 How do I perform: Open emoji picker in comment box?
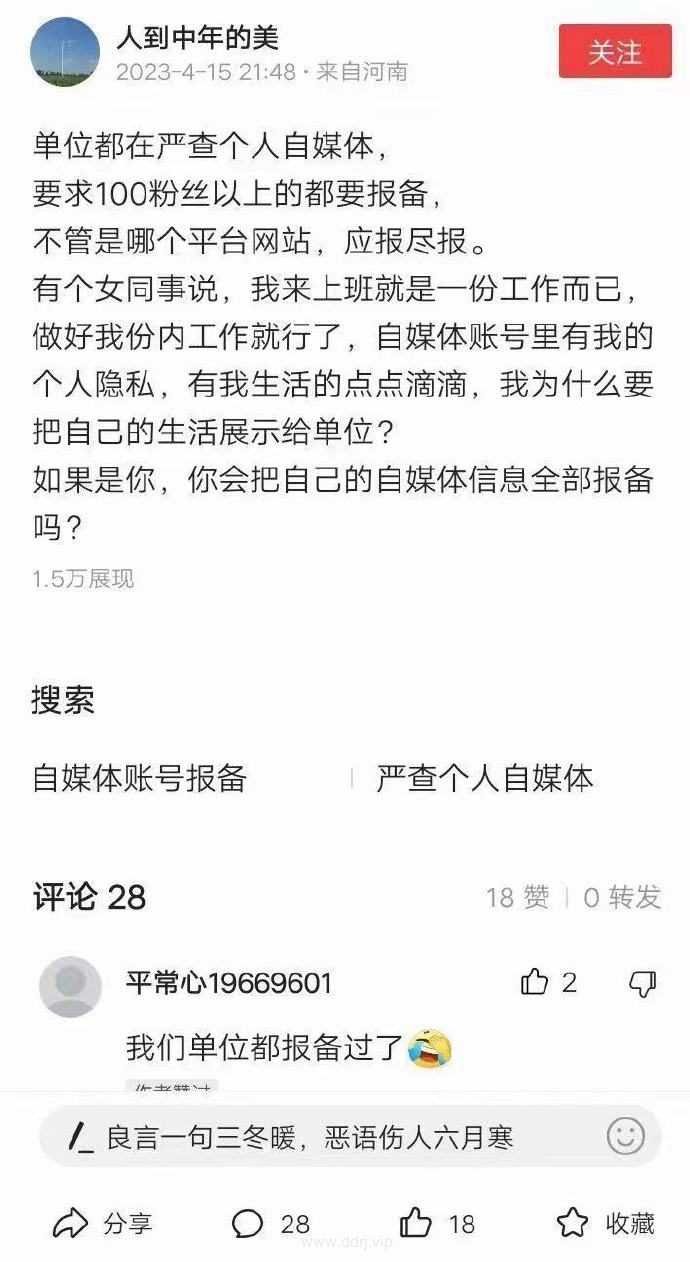tap(626, 1136)
